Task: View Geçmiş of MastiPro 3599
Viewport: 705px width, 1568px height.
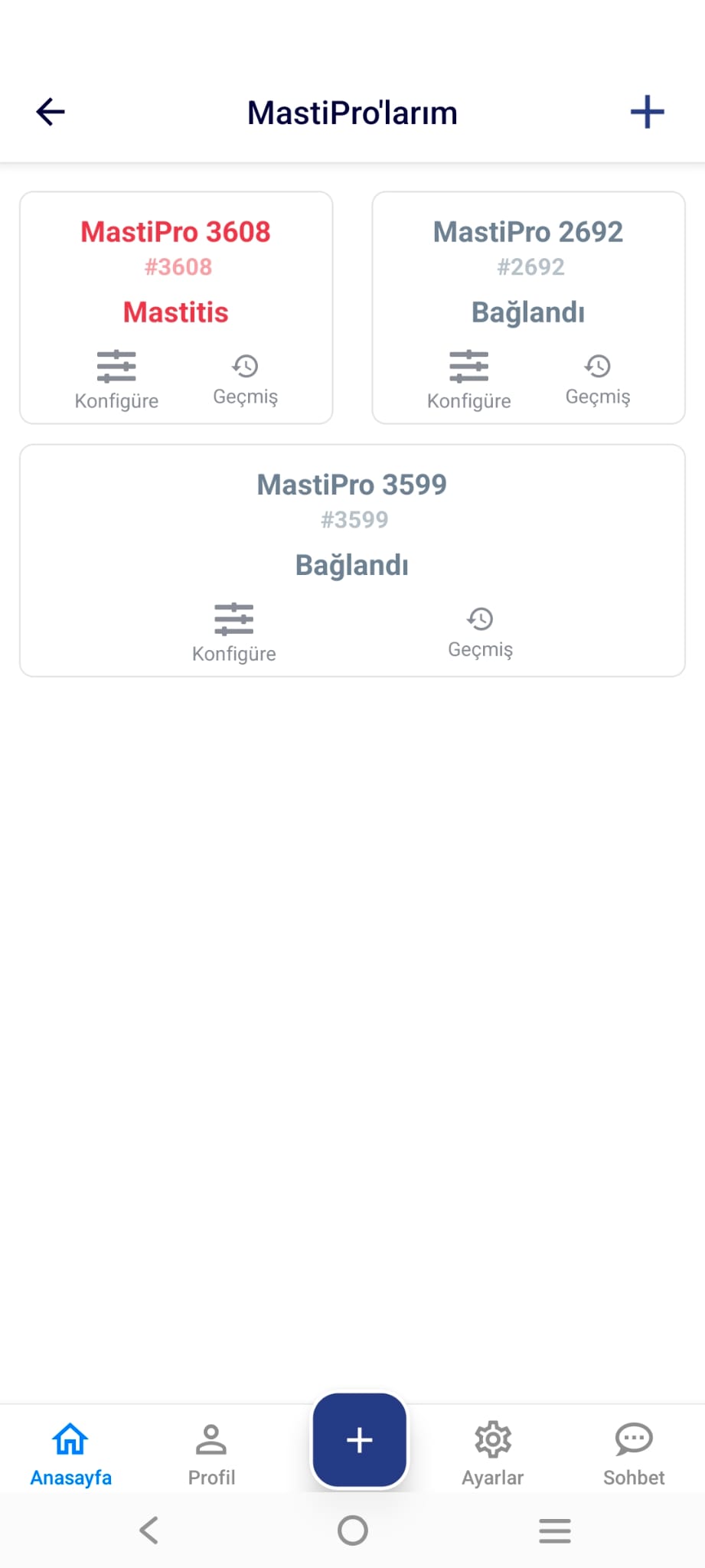Action: pos(480,632)
